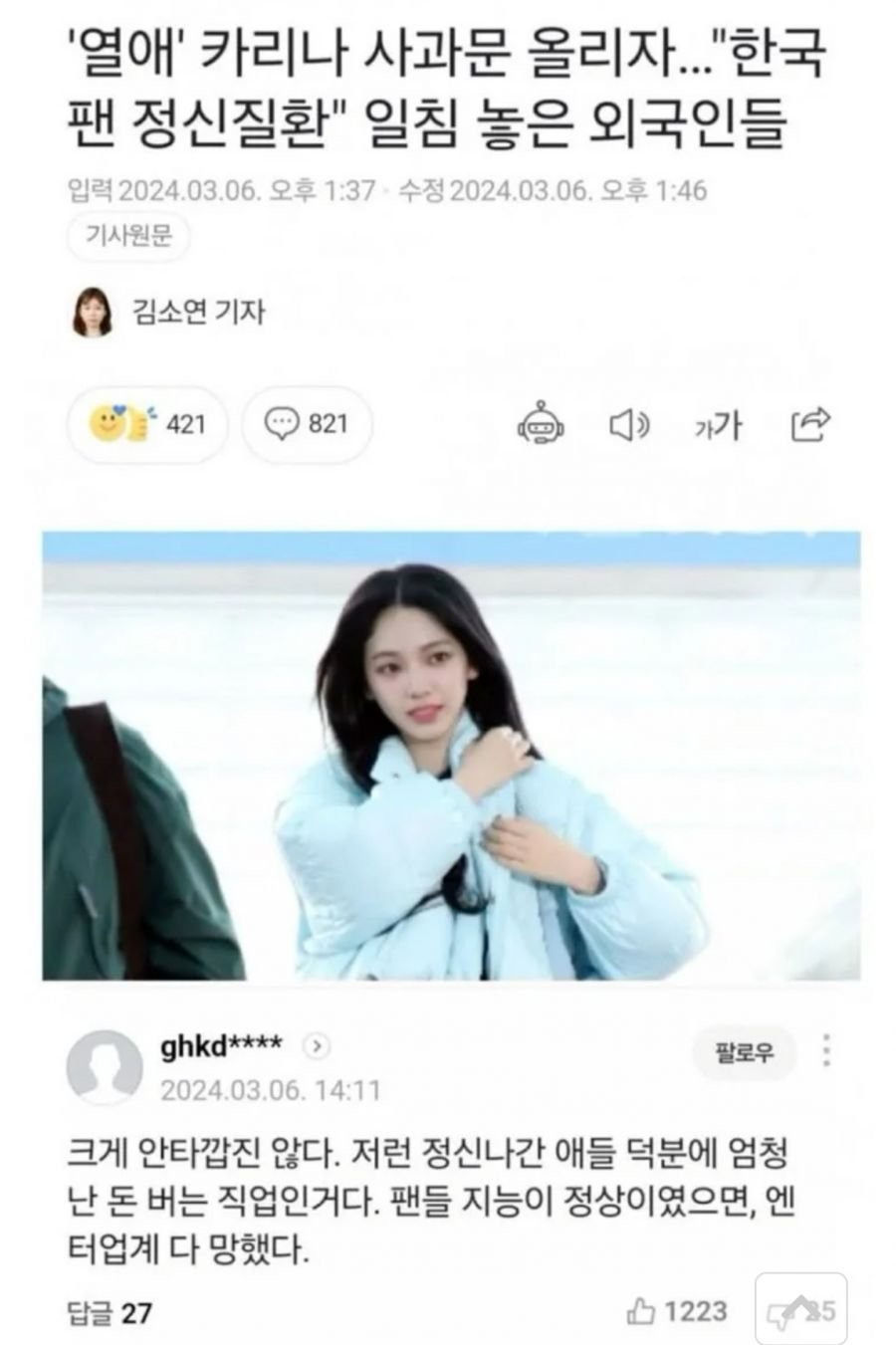The height and width of the screenshot is (1345, 896).
Task: Follow commenter ghkd**** with 팔로우
Action: (x=744, y=1051)
